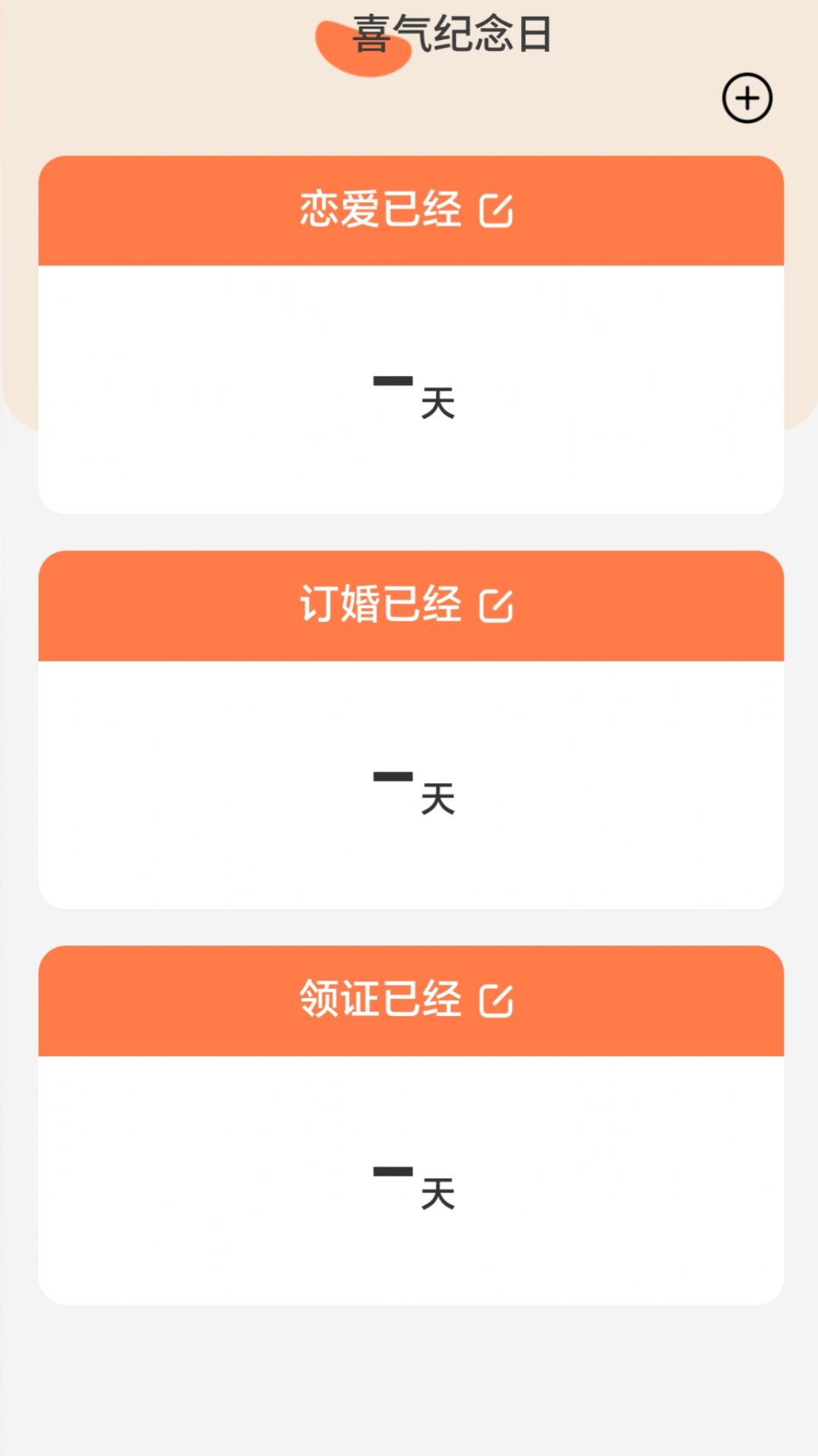Click the 订婚已经 anniversary card
Viewport: 818px width, 1456px height.
coord(409,729)
